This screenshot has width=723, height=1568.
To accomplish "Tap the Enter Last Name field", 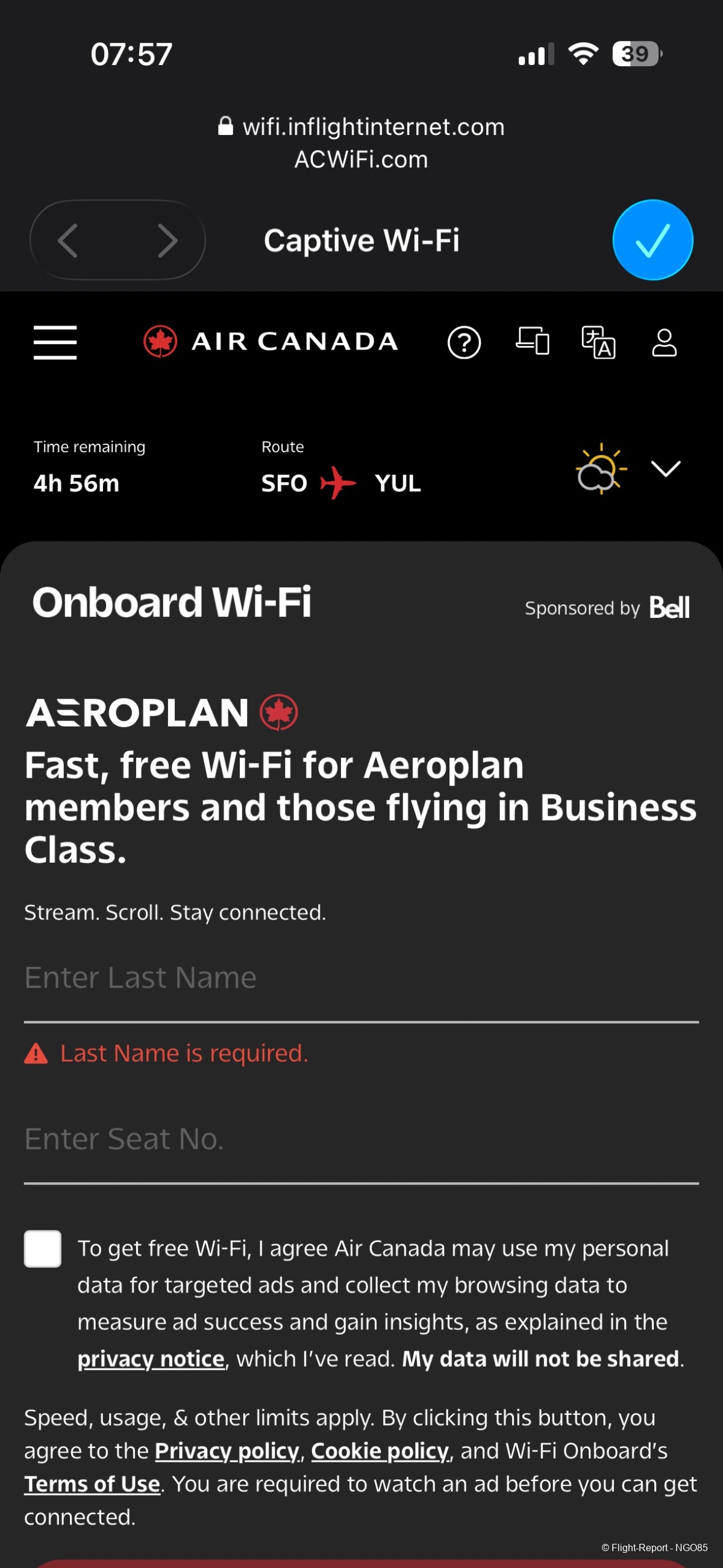I will [x=360, y=978].
